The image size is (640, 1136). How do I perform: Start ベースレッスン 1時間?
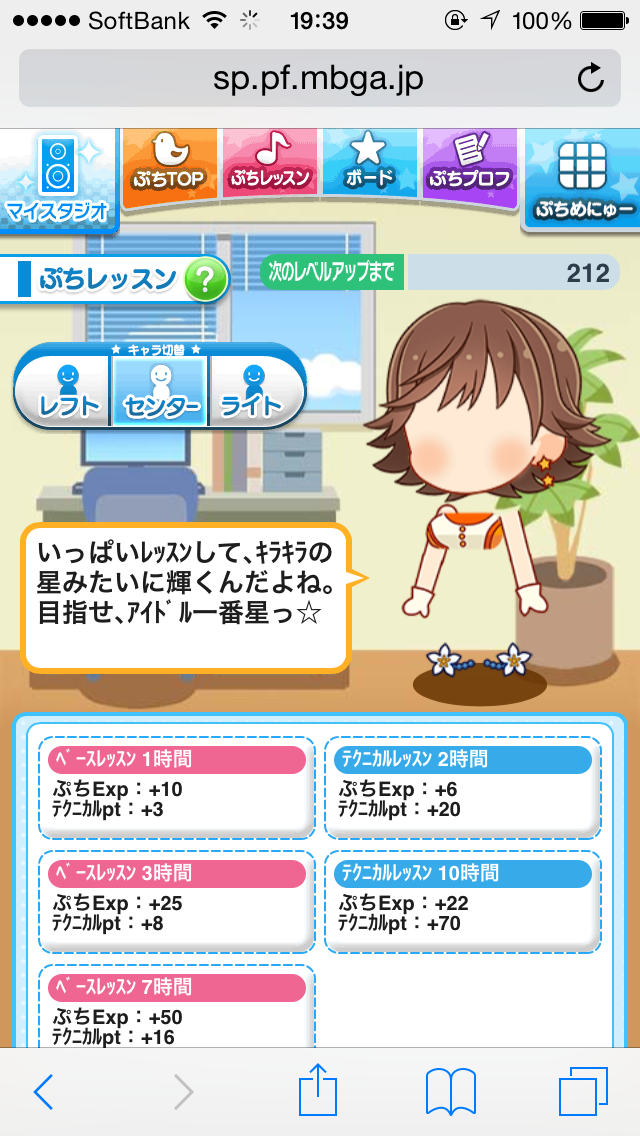point(177,787)
